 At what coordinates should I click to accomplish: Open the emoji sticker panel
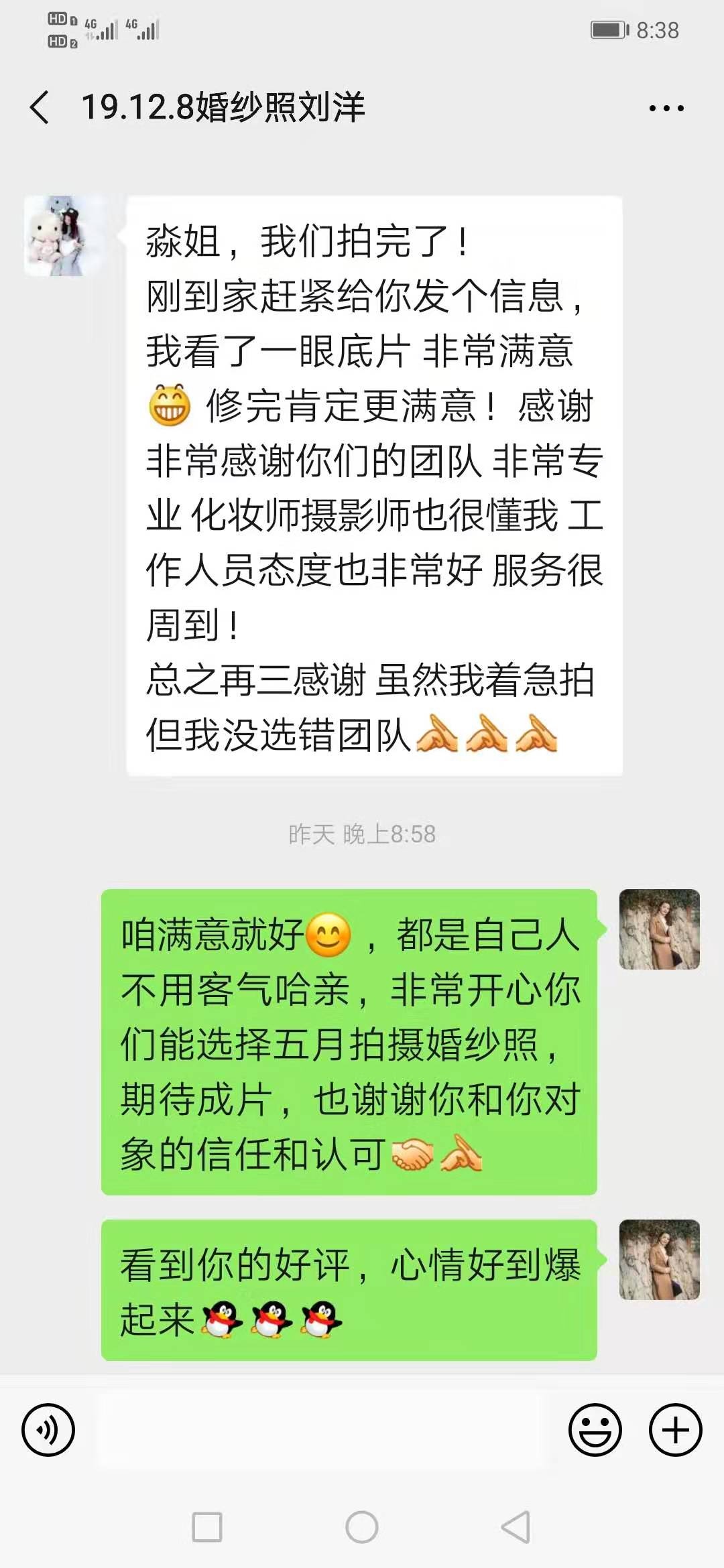(595, 1430)
